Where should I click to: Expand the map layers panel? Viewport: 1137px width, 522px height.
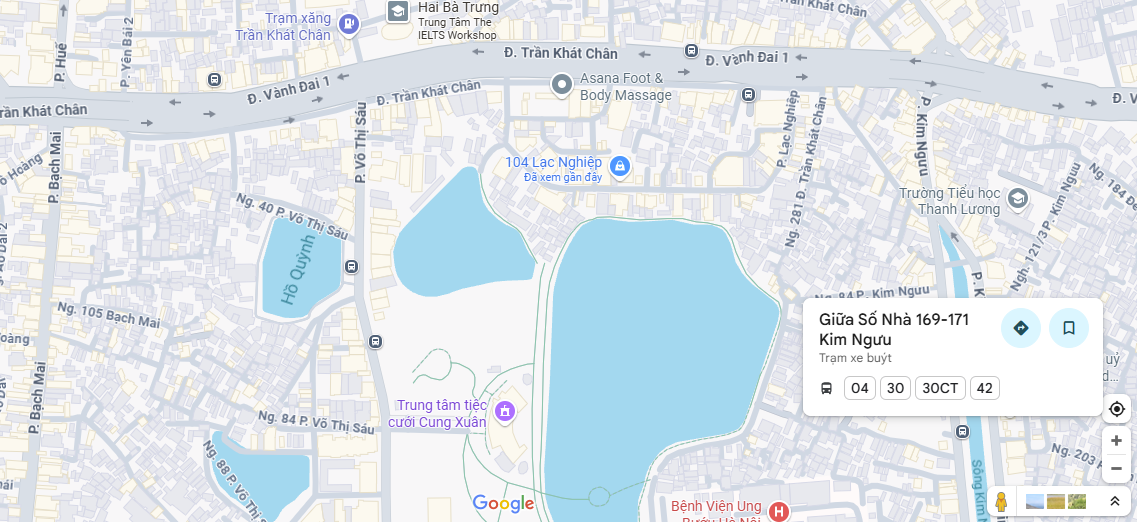click(x=1114, y=501)
